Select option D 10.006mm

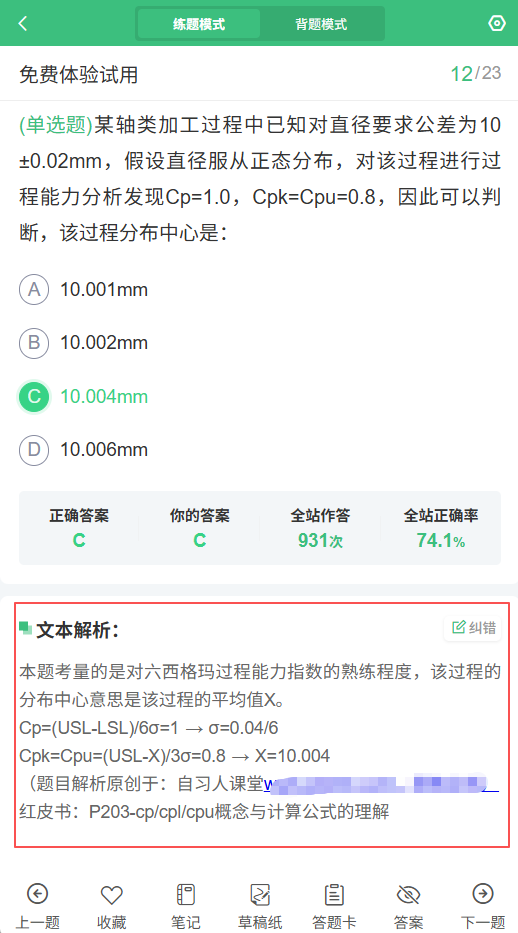point(83,449)
